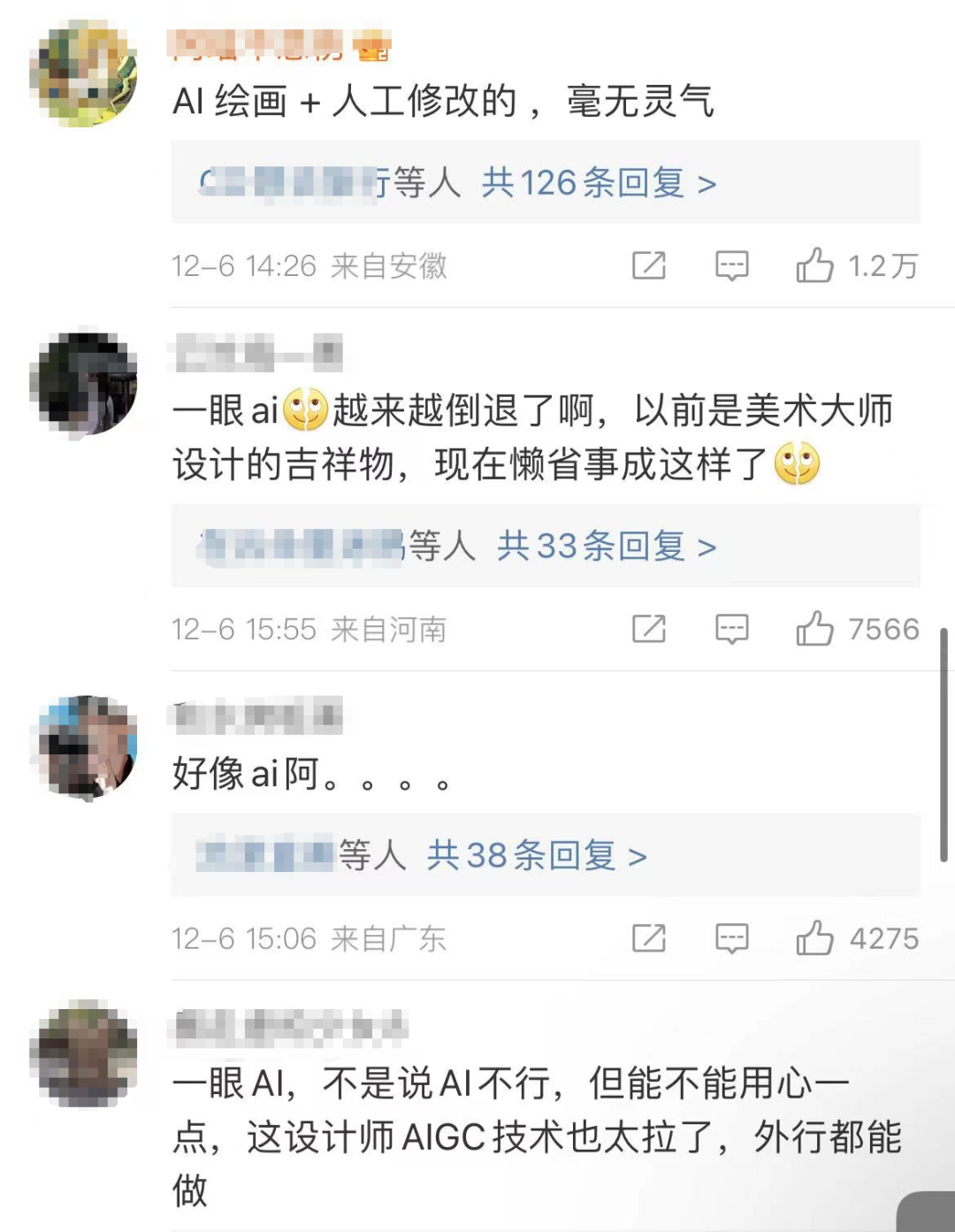Share the comment posted 12-6 15:06
The height and width of the screenshot is (1232, 955).
pos(648,938)
